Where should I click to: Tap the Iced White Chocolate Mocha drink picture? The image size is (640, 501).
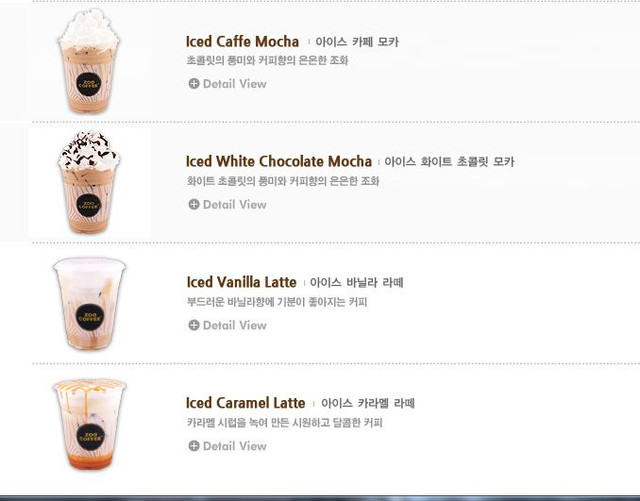tap(90, 184)
